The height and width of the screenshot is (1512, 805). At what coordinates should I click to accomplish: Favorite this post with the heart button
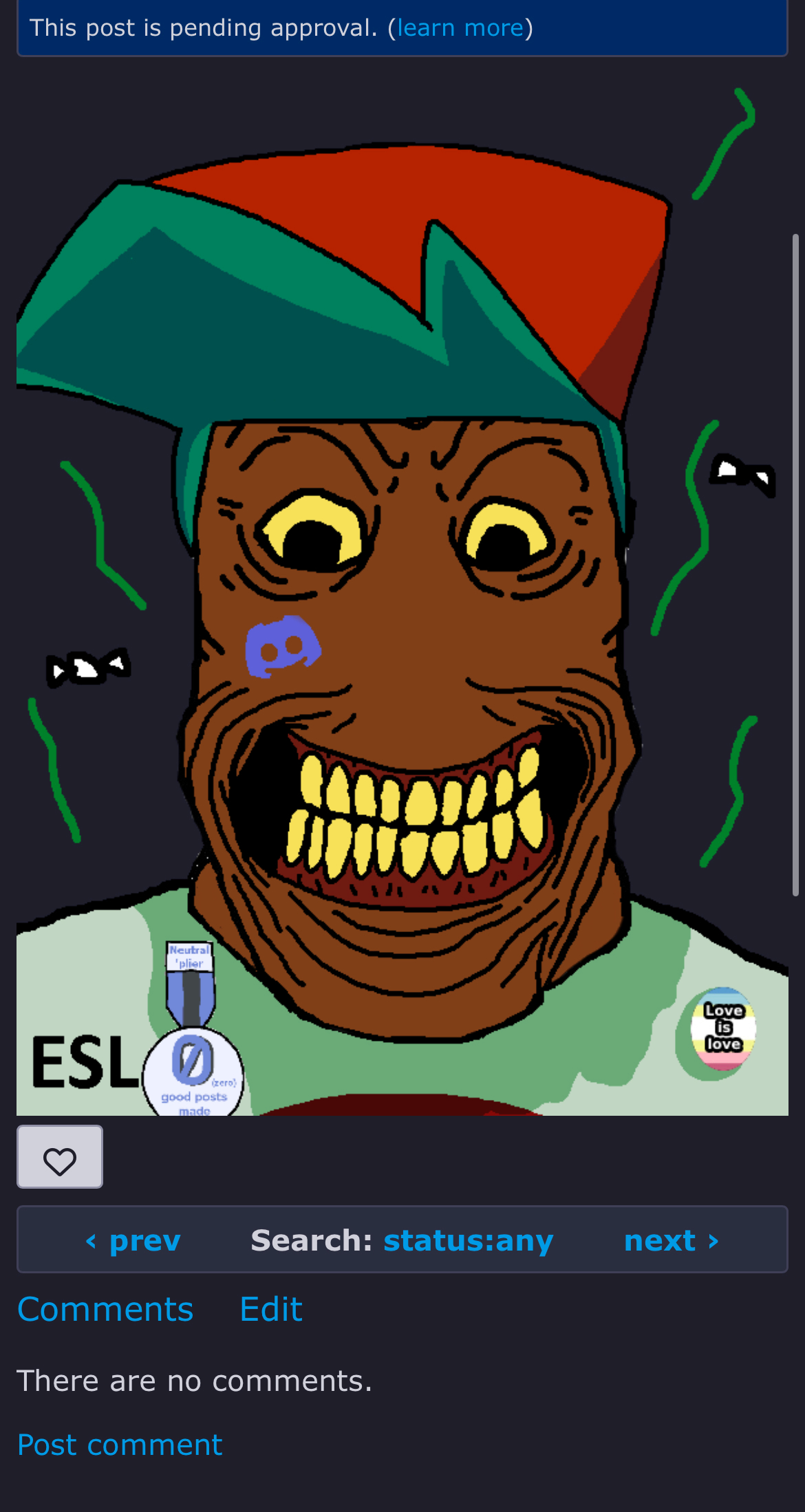60,1156
